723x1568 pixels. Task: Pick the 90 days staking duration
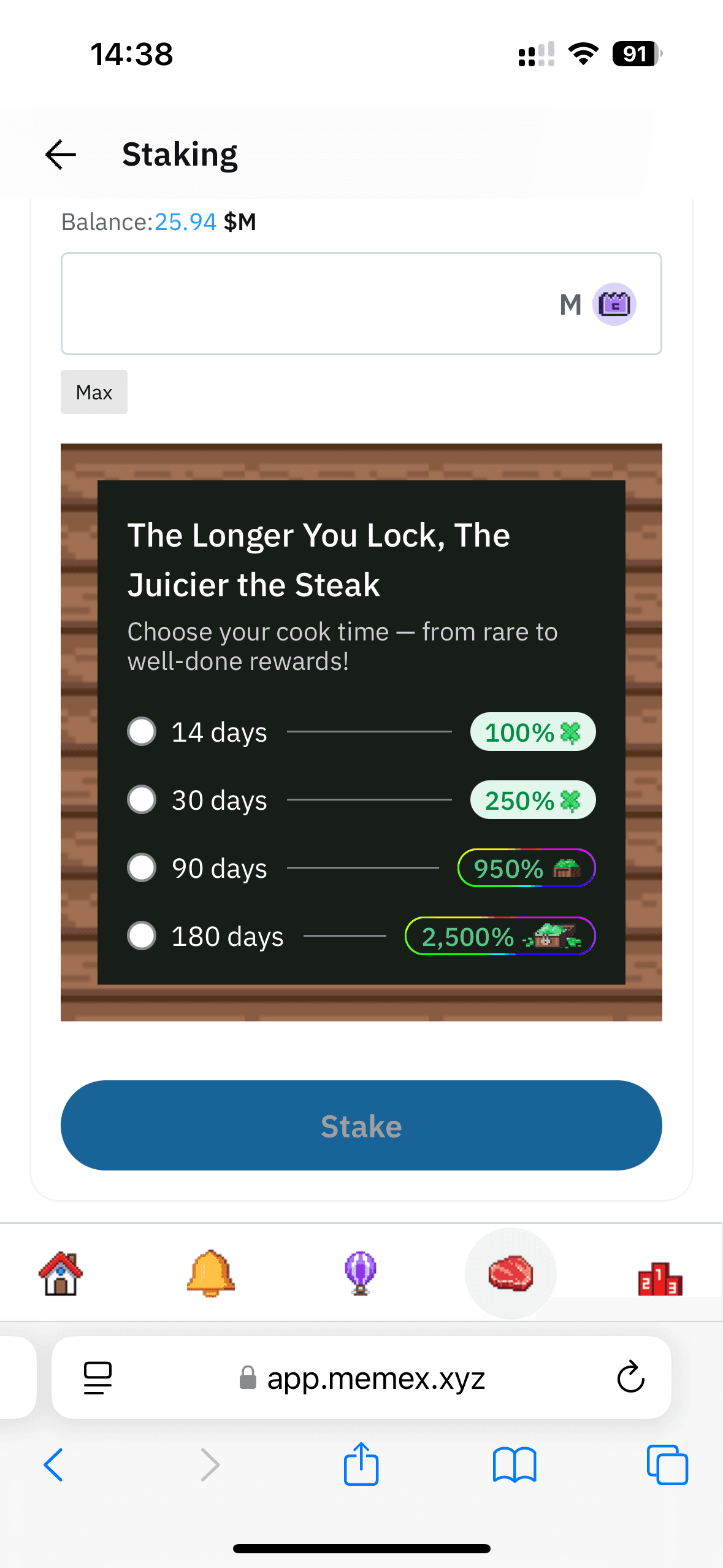[142, 867]
